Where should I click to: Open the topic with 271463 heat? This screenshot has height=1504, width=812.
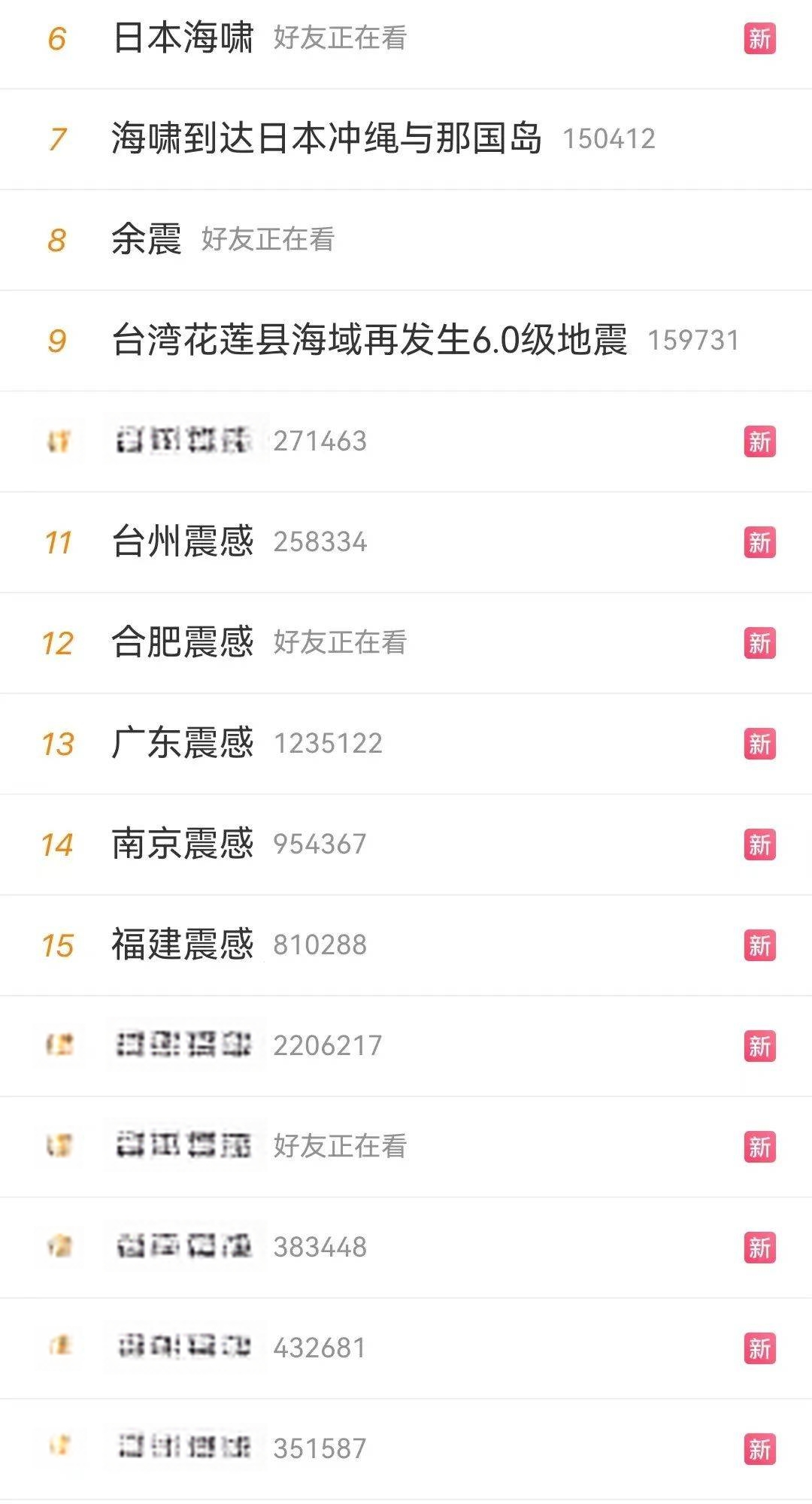183,441
